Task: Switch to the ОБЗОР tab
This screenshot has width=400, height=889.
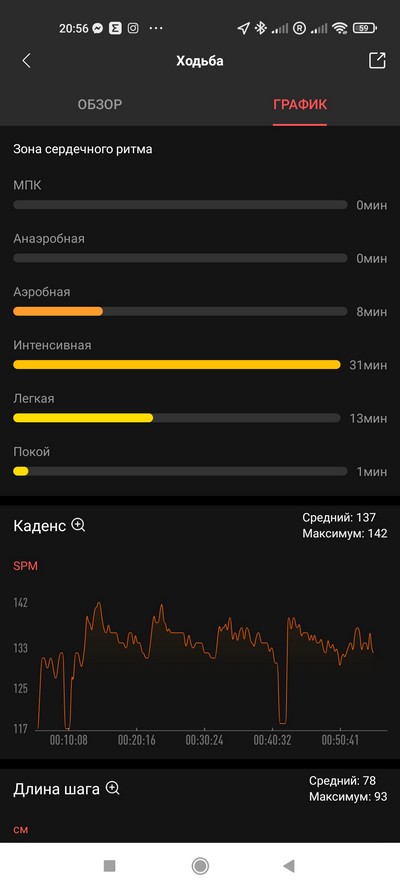Action: click(x=100, y=104)
